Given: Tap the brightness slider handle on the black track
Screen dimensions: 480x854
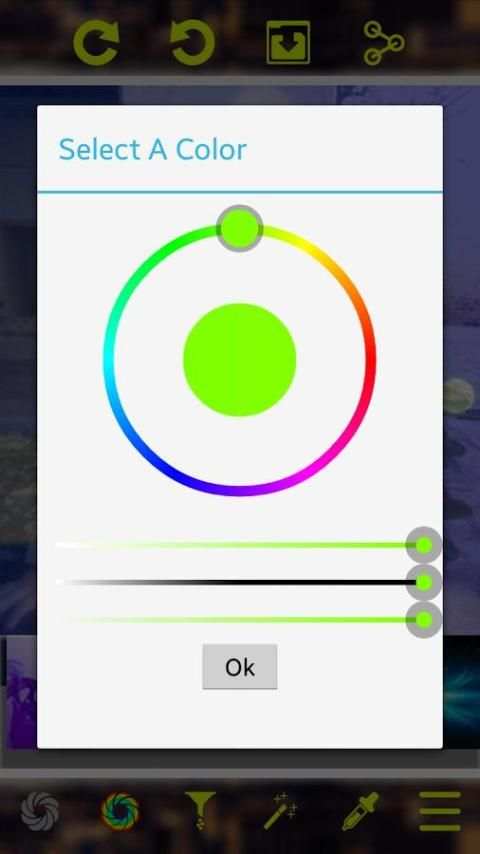Looking at the screenshot, I should (x=424, y=582).
